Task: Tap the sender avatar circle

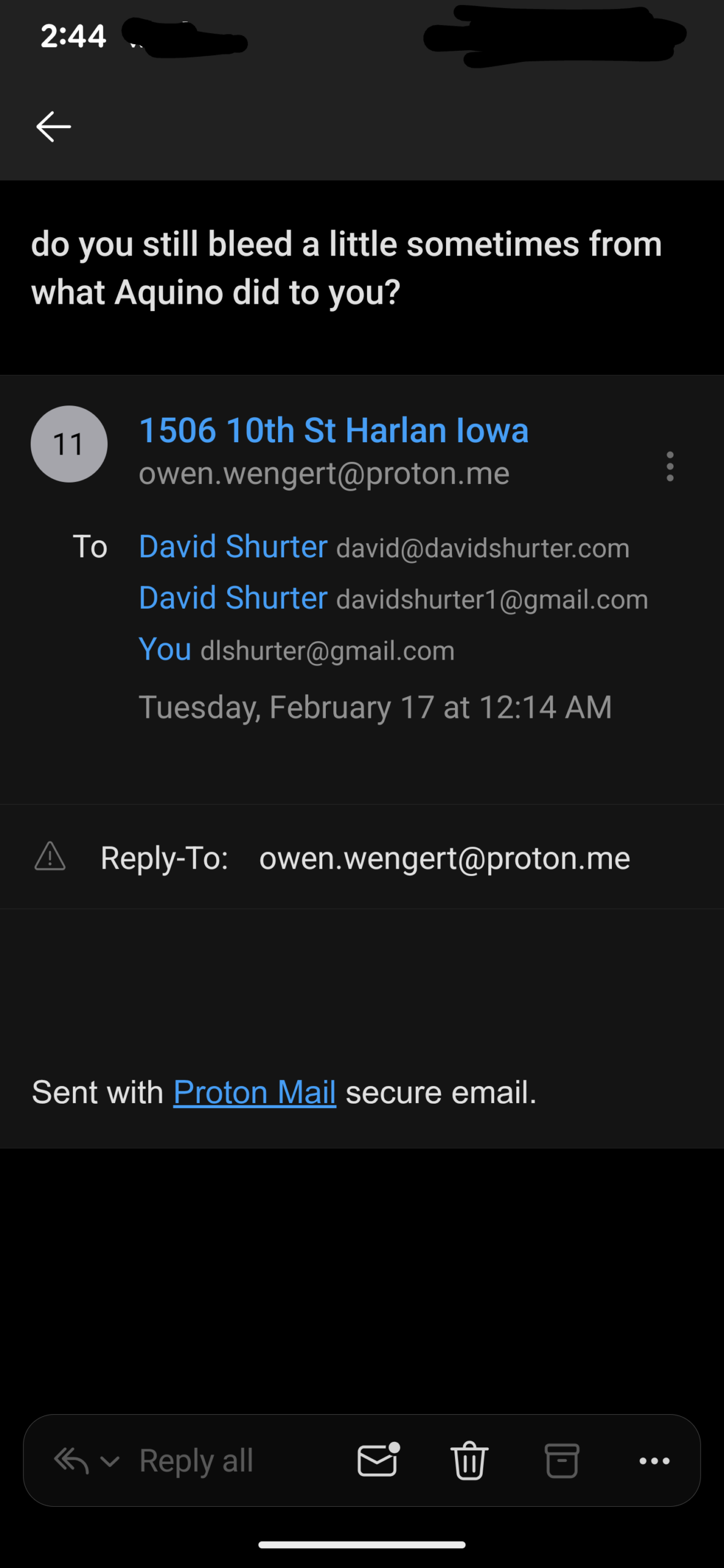Action: (69, 444)
